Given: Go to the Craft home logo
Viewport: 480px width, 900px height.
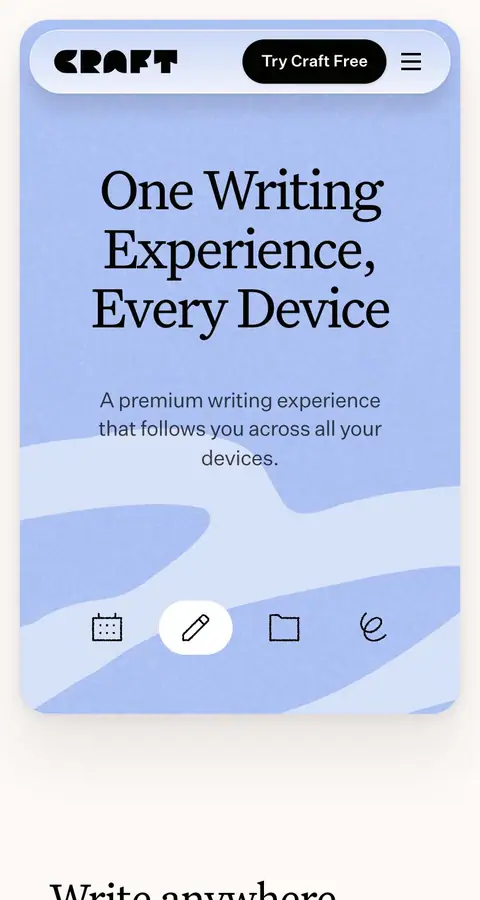Looking at the screenshot, I should coord(115,61).
